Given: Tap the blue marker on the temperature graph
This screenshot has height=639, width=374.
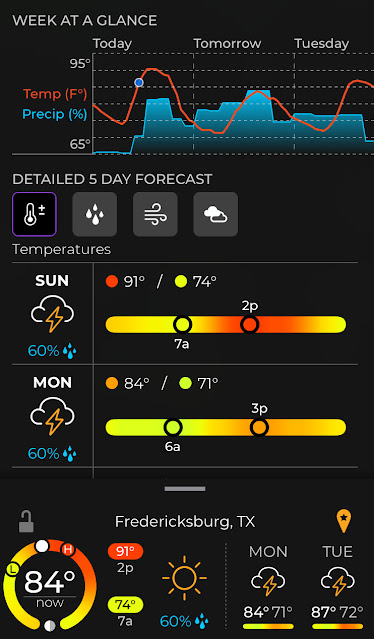Looking at the screenshot, I should click(x=139, y=83).
